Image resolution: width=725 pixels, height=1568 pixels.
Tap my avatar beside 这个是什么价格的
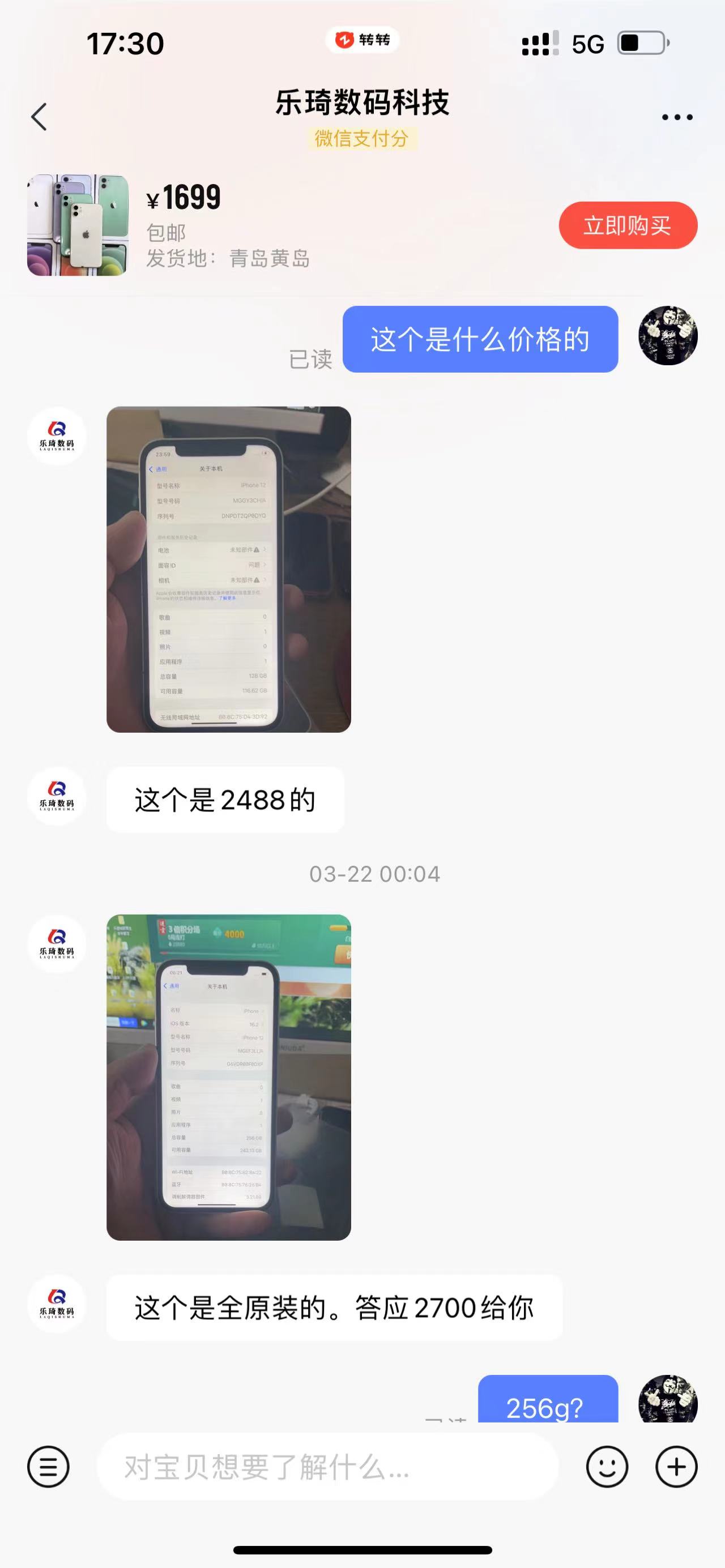[668, 335]
